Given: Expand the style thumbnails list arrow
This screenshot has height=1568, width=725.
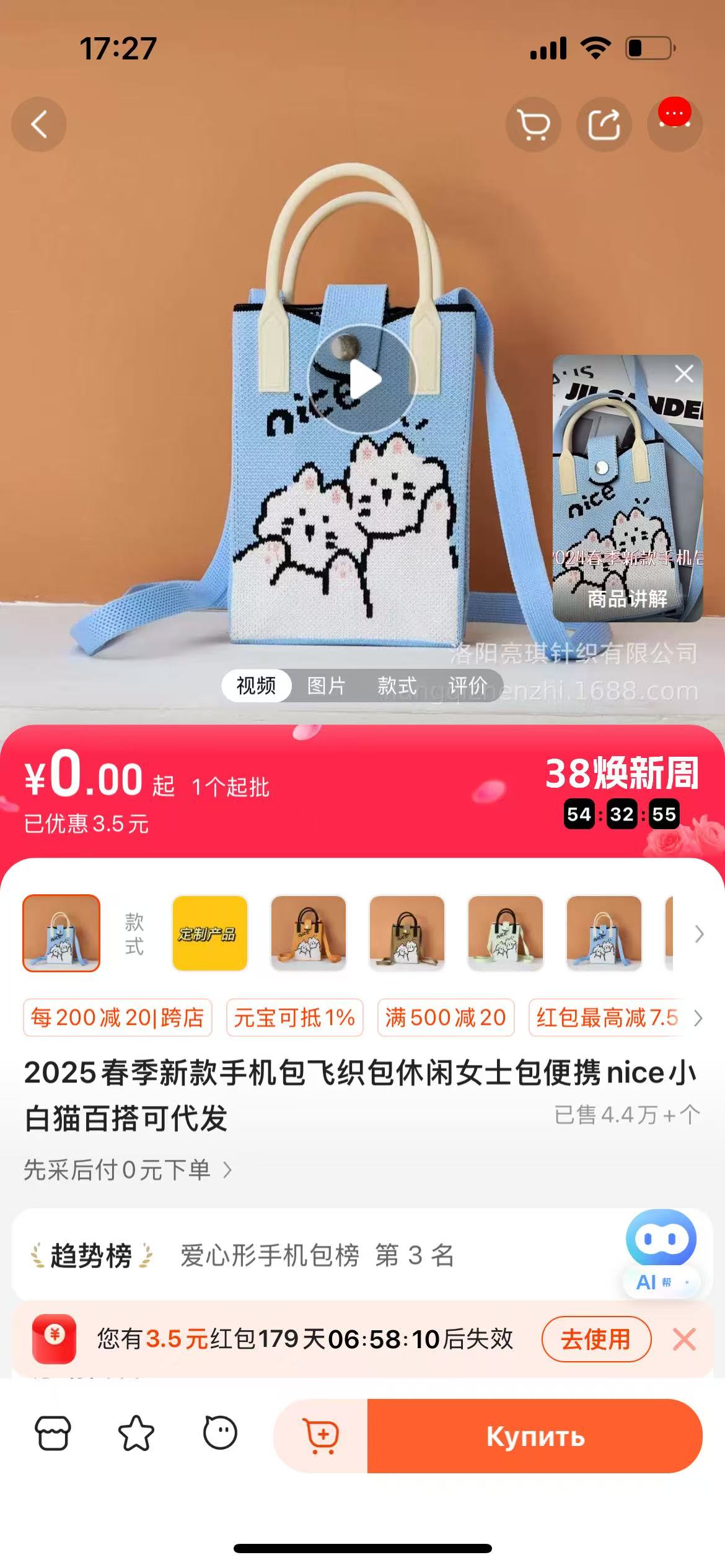Looking at the screenshot, I should 699,934.
